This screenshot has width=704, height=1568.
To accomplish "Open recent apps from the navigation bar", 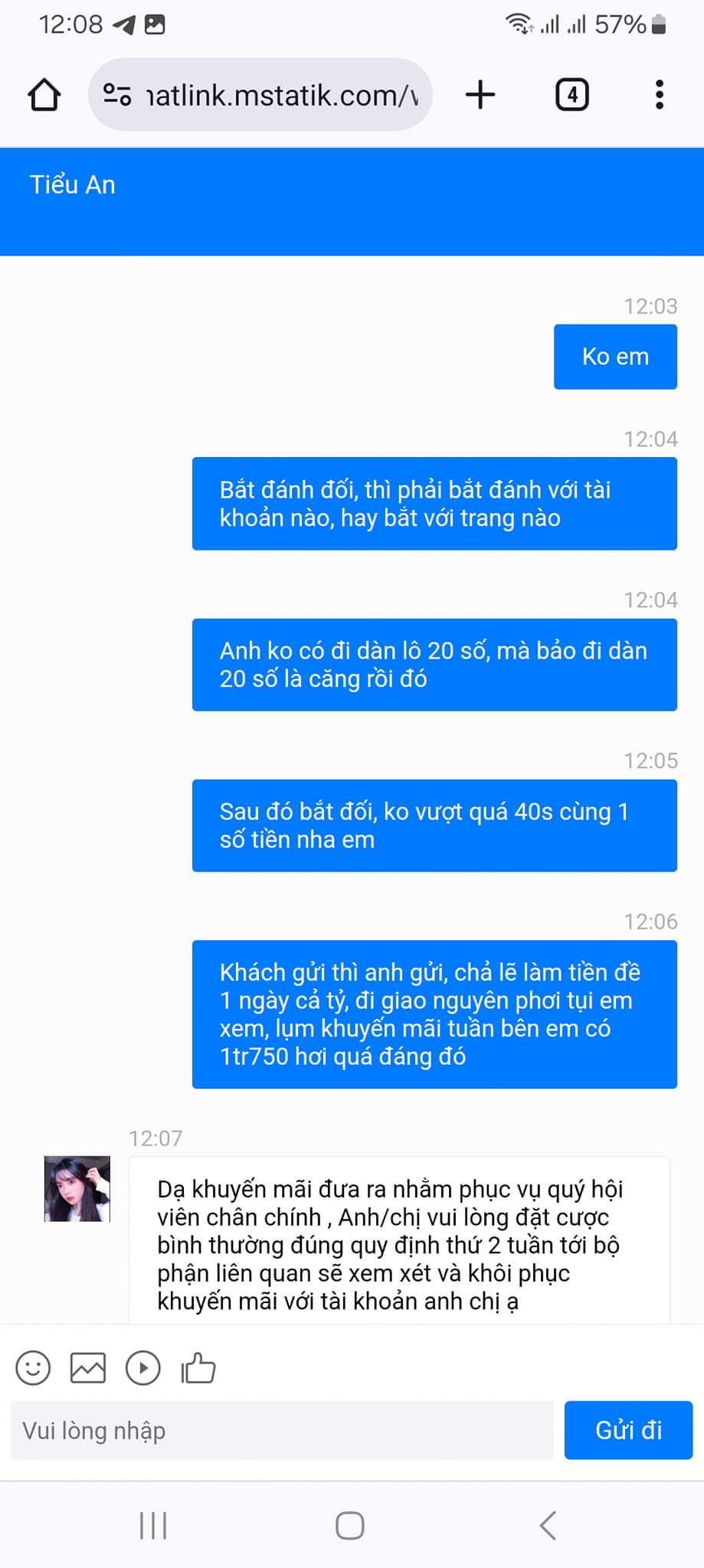I will (x=153, y=1525).
